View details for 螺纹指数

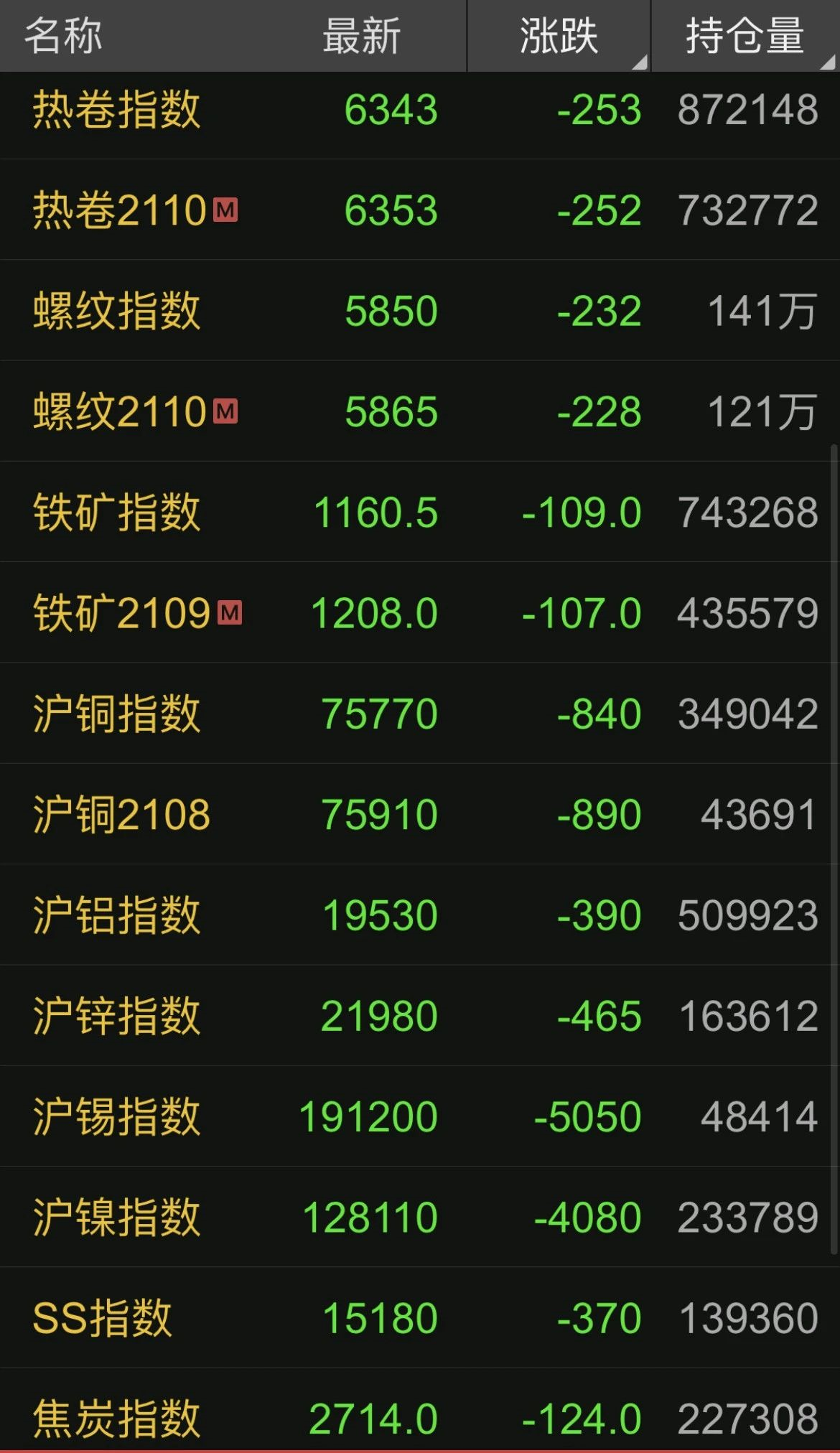point(420,310)
